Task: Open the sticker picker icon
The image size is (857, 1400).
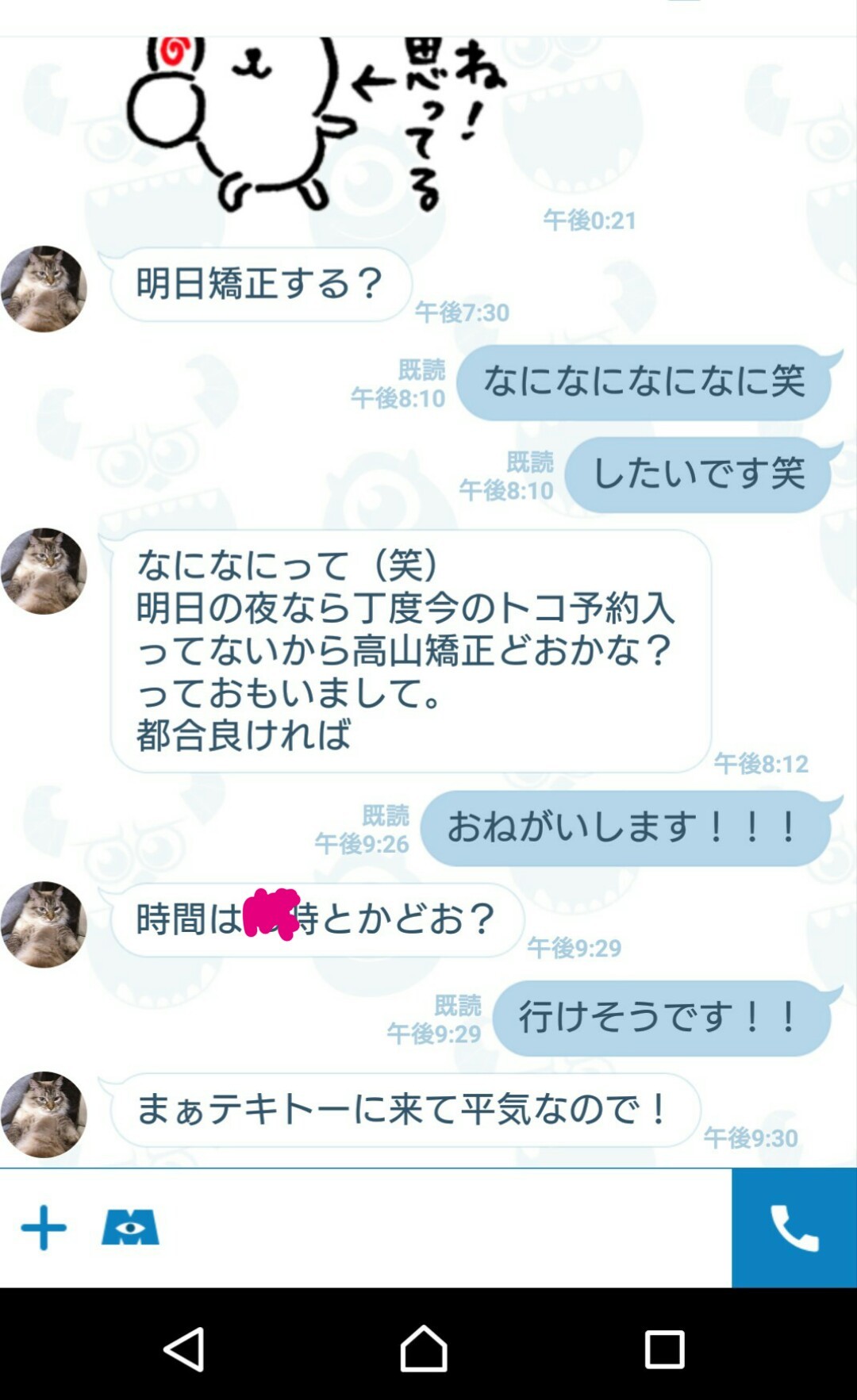Action: (x=130, y=1227)
